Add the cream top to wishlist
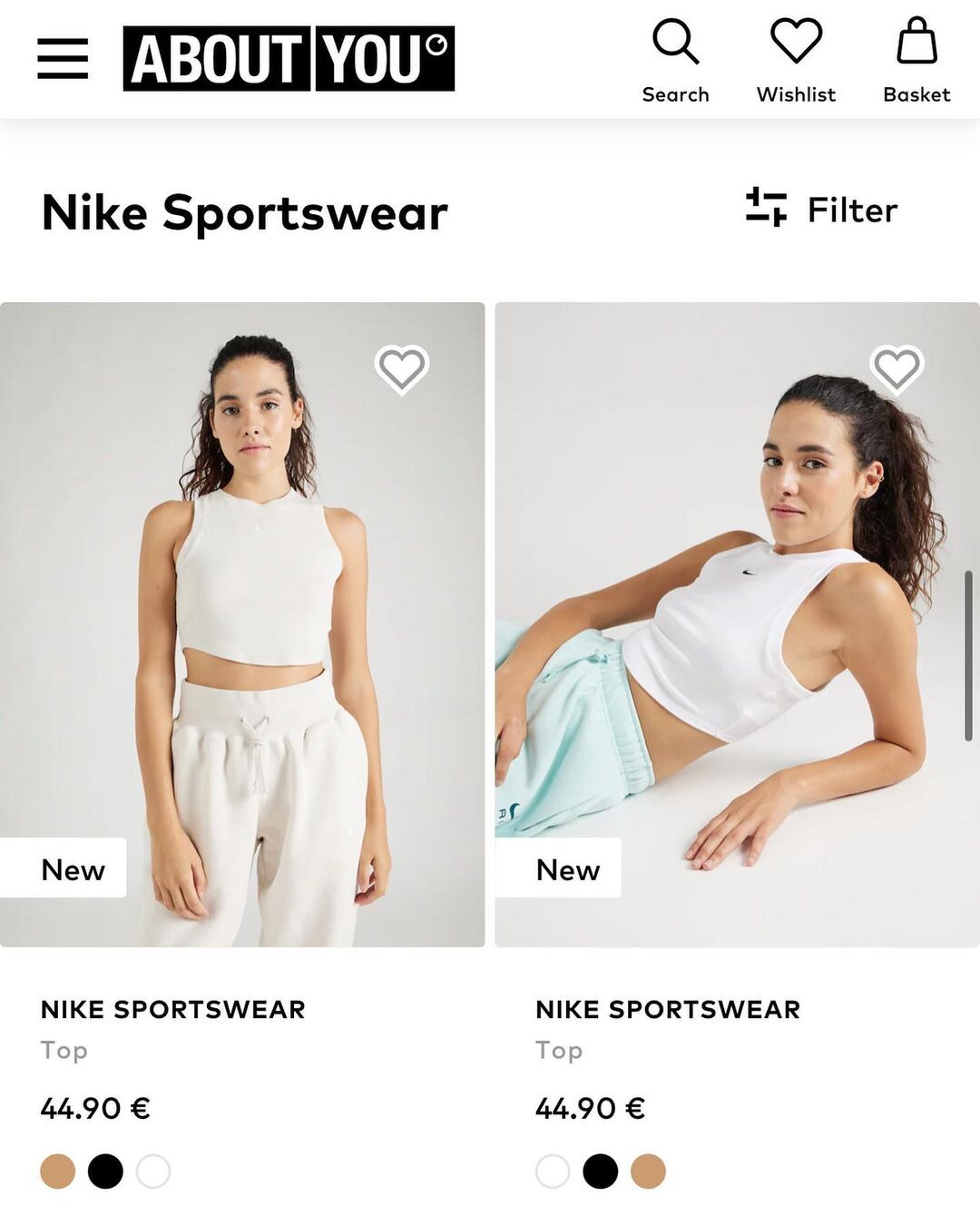 pyautogui.click(x=402, y=368)
